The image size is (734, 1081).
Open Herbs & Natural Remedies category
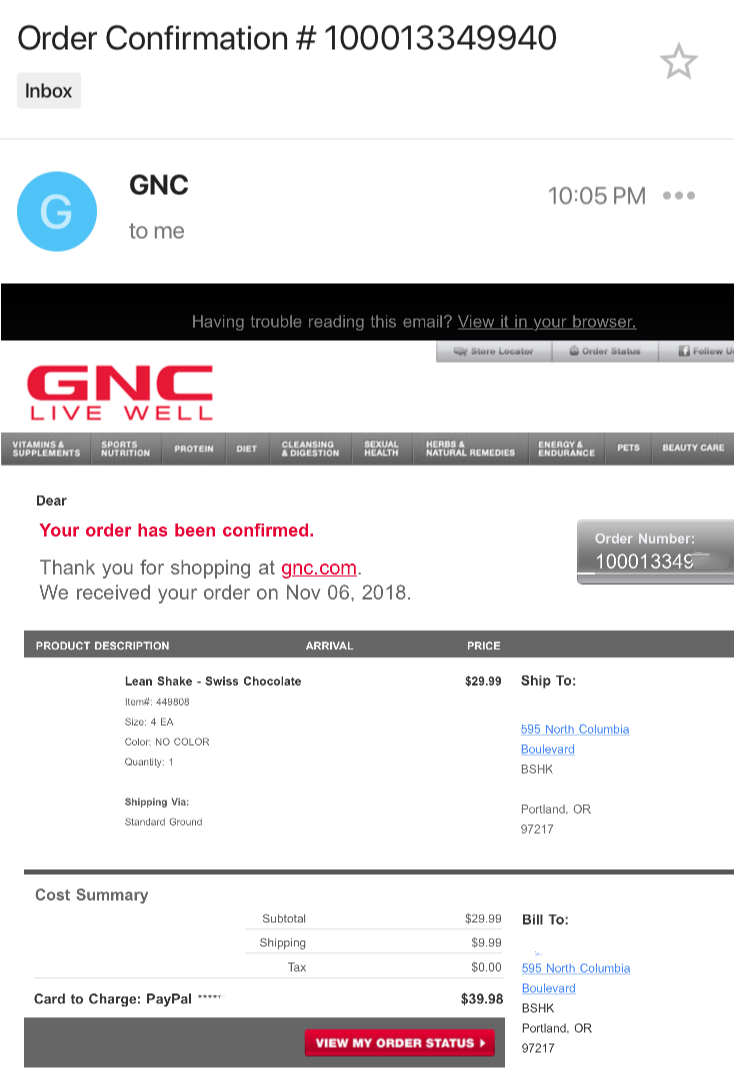(x=470, y=448)
